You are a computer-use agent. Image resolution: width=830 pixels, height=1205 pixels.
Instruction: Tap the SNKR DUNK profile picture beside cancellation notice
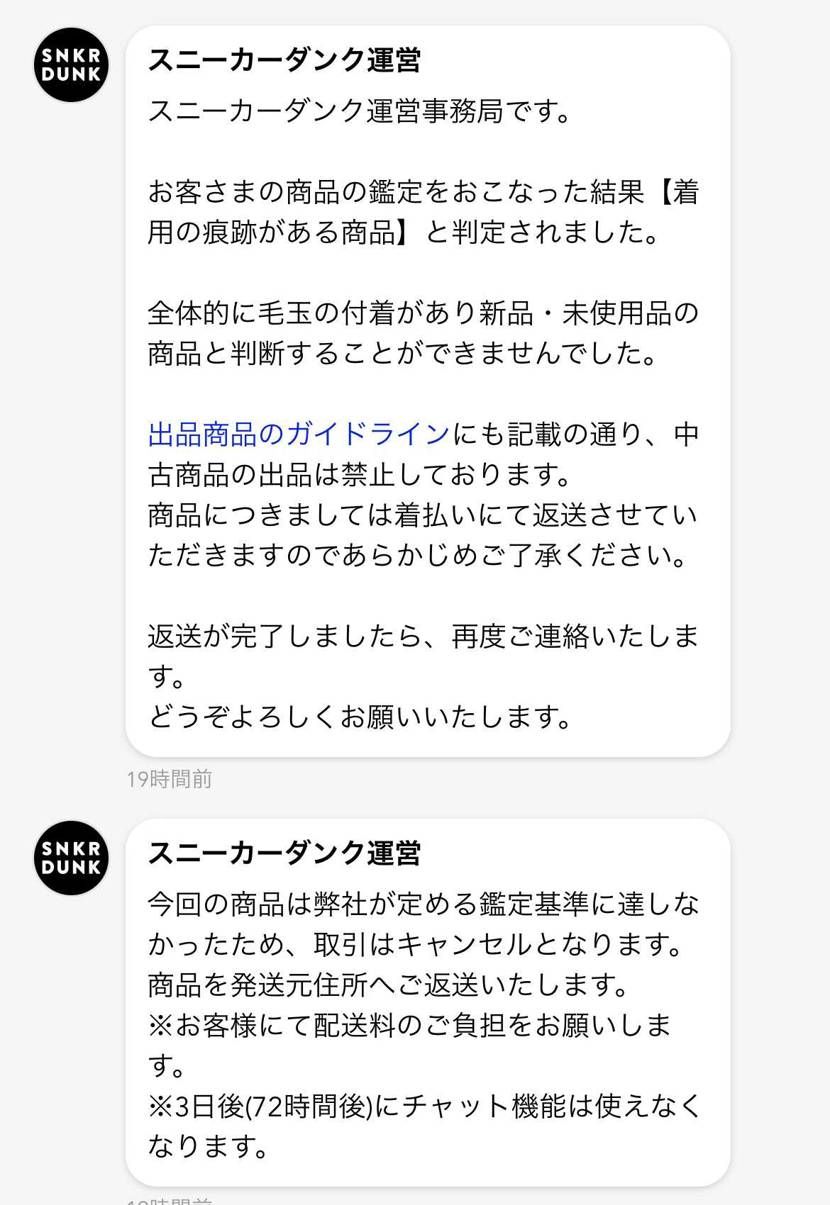pyautogui.click(x=70, y=858)
